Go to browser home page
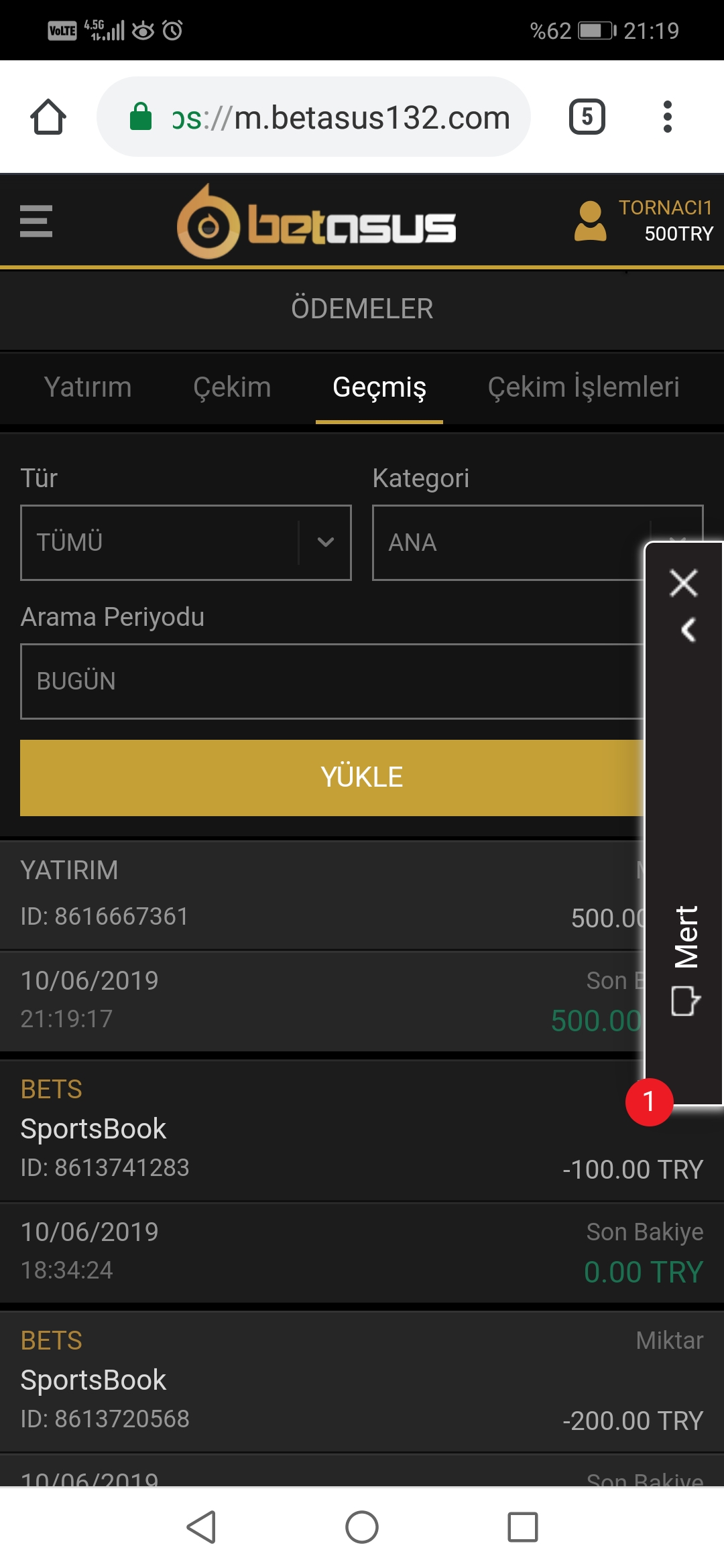This screenshot has width=724, height=1568. [48, 117]
